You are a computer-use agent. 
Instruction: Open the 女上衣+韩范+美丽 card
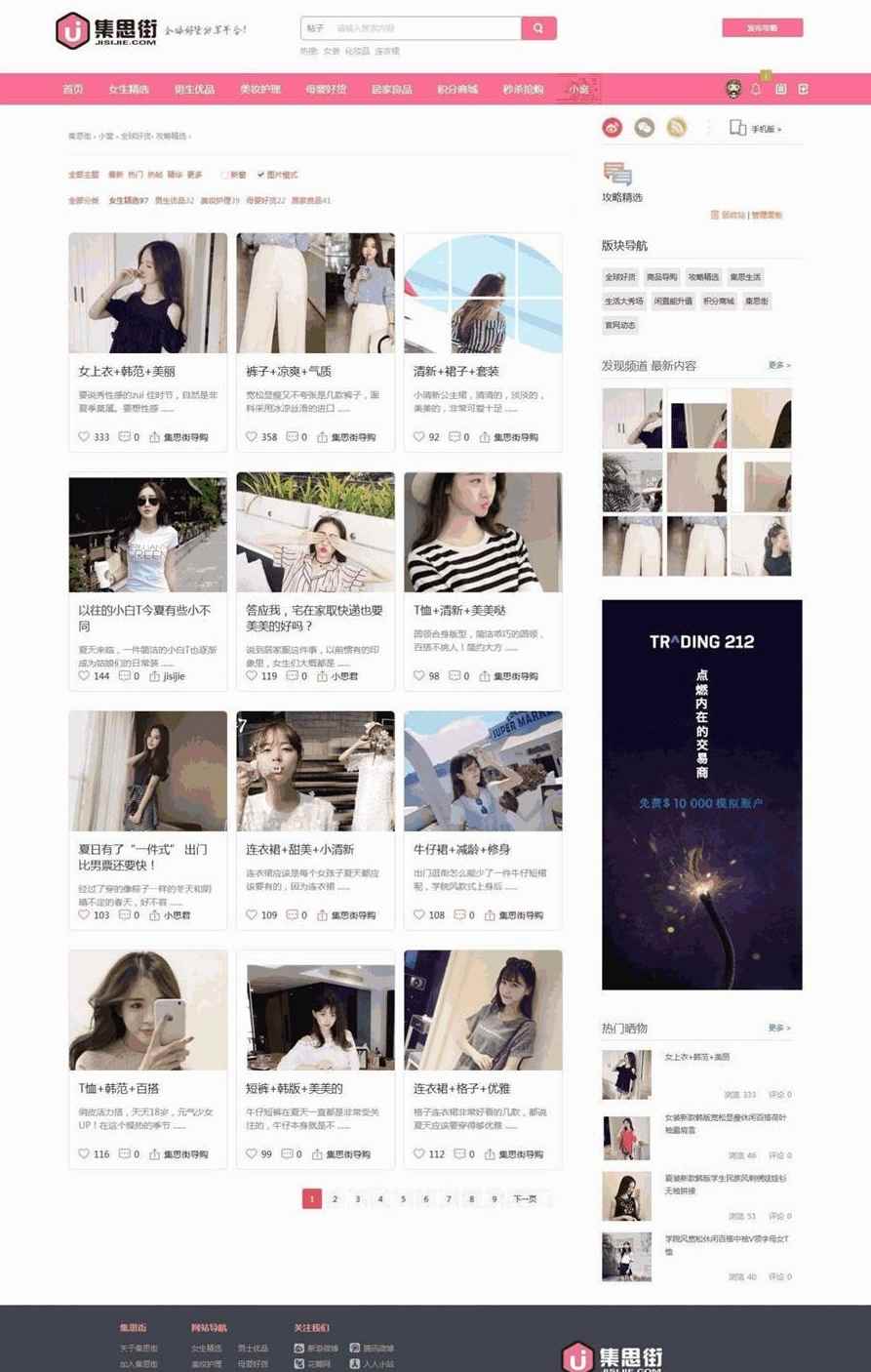[127, 371]
